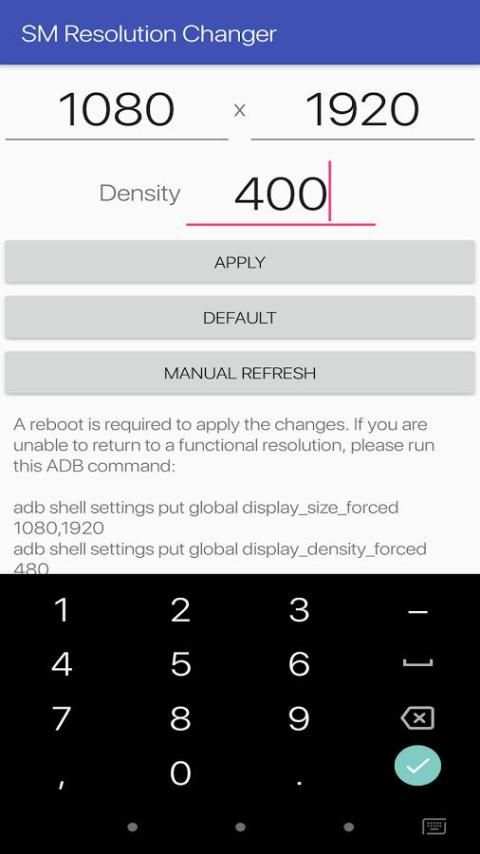This screenshot has height=854, width=480.
Task: Focus the Density input field
Action: [x=281, y=194]
